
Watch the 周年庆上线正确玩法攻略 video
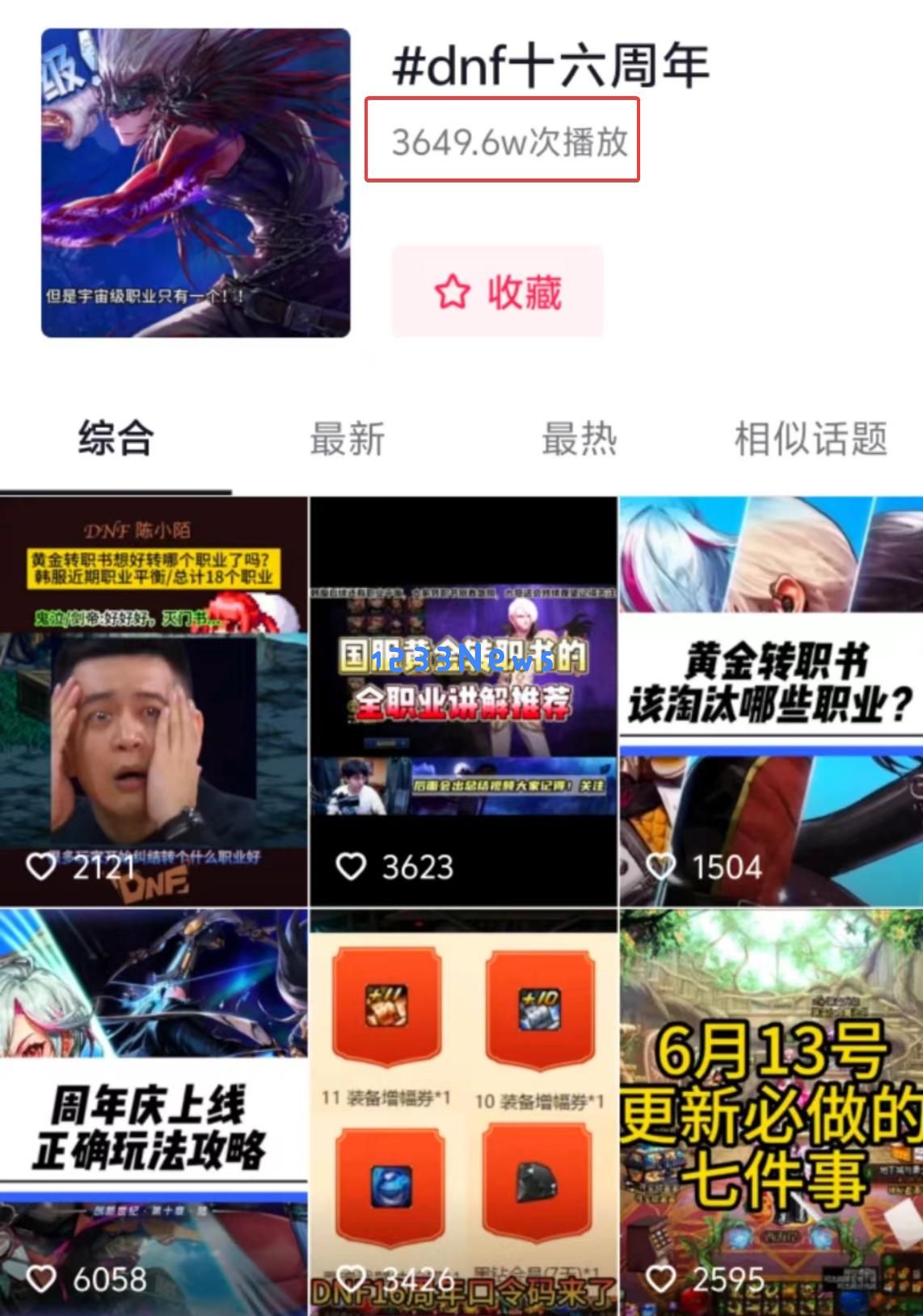(x=154, y=1113)
